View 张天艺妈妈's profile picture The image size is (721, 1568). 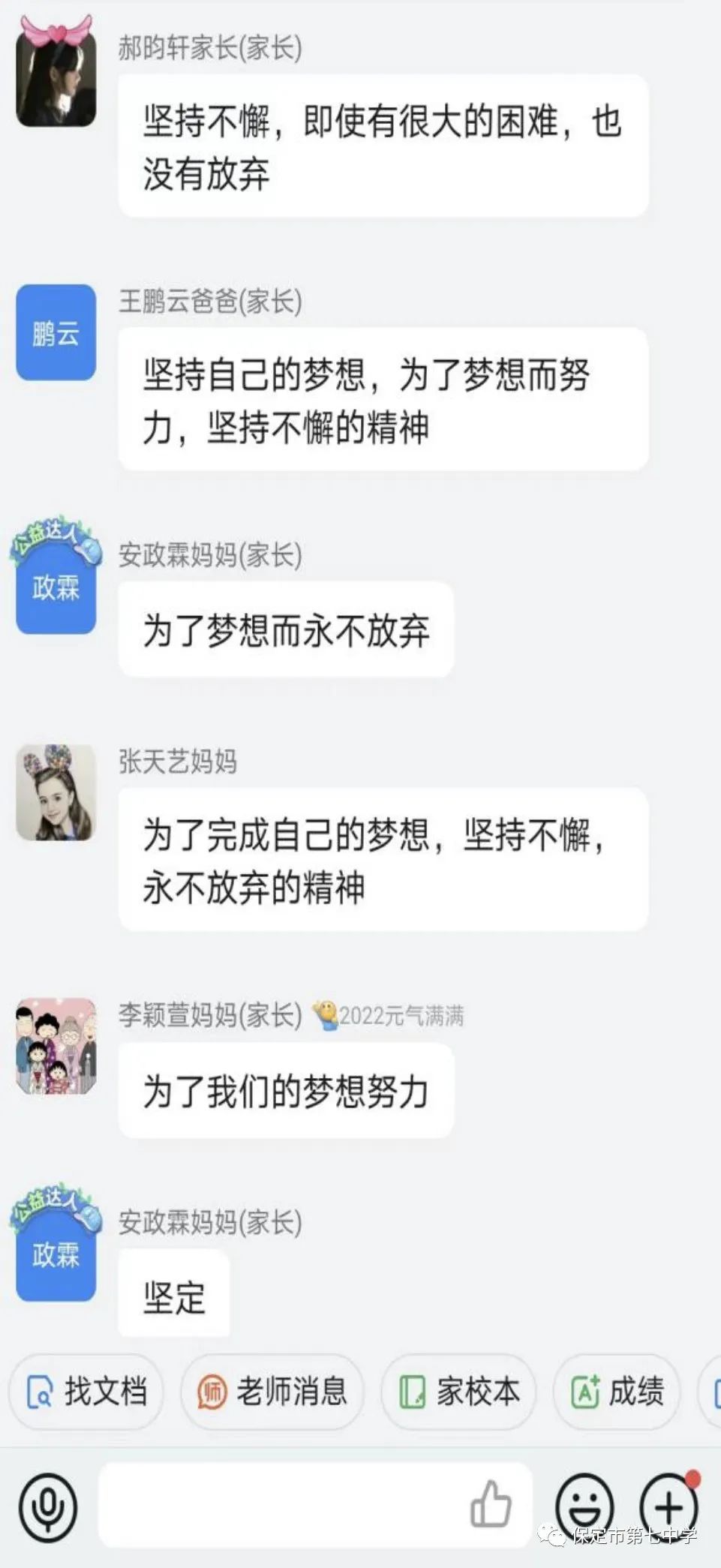56,792
